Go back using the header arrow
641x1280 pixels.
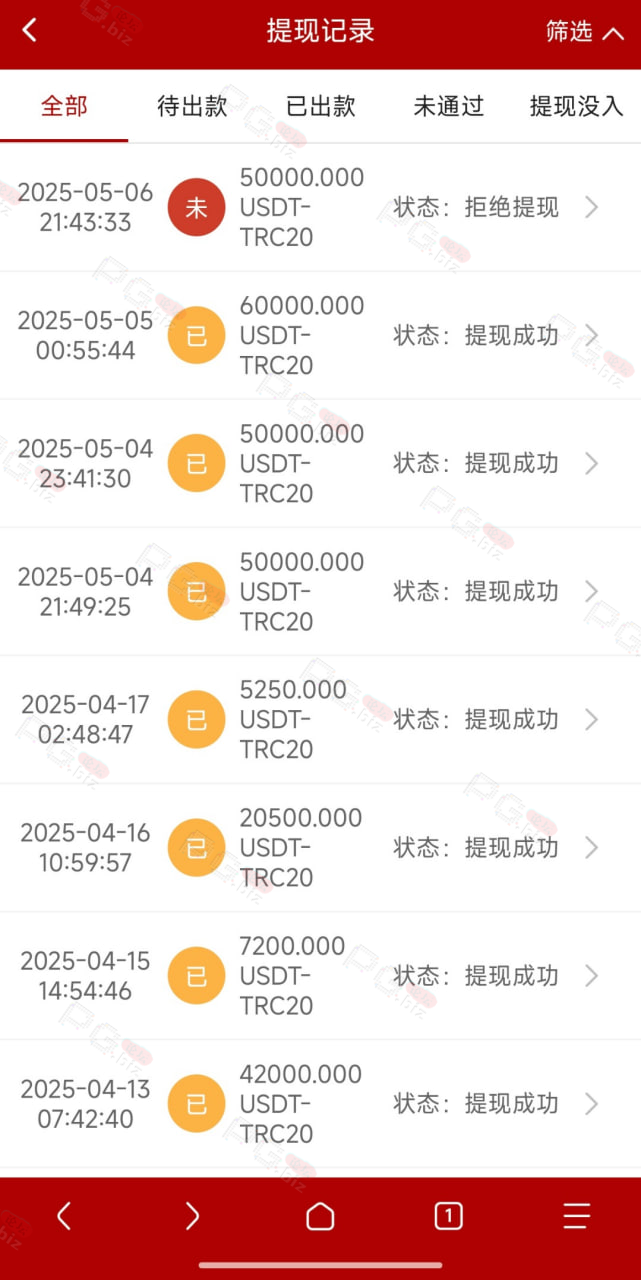point(30,31)
